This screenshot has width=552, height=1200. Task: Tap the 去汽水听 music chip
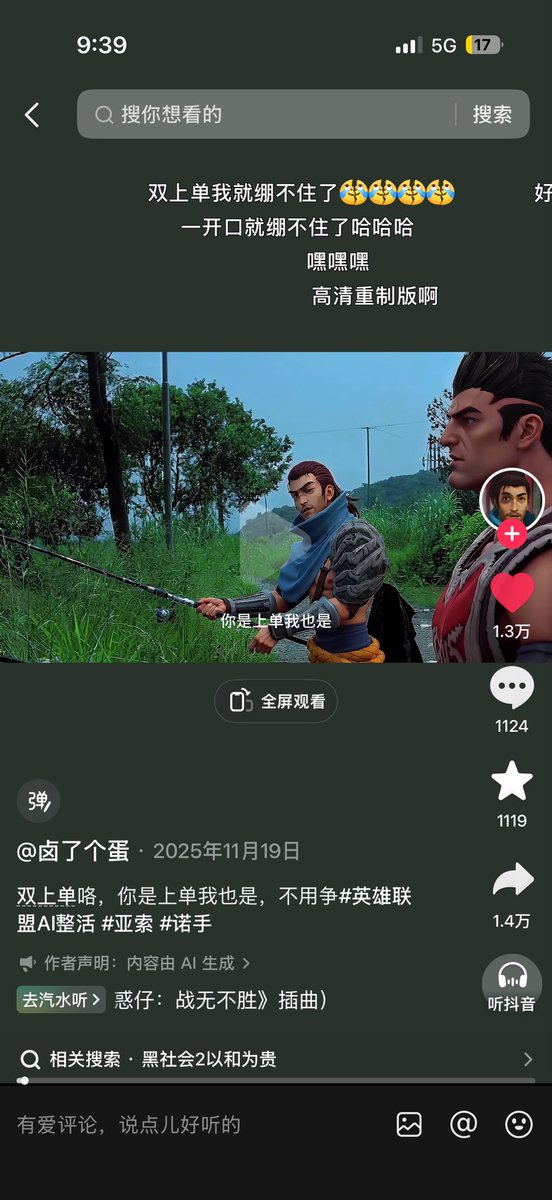61,999
